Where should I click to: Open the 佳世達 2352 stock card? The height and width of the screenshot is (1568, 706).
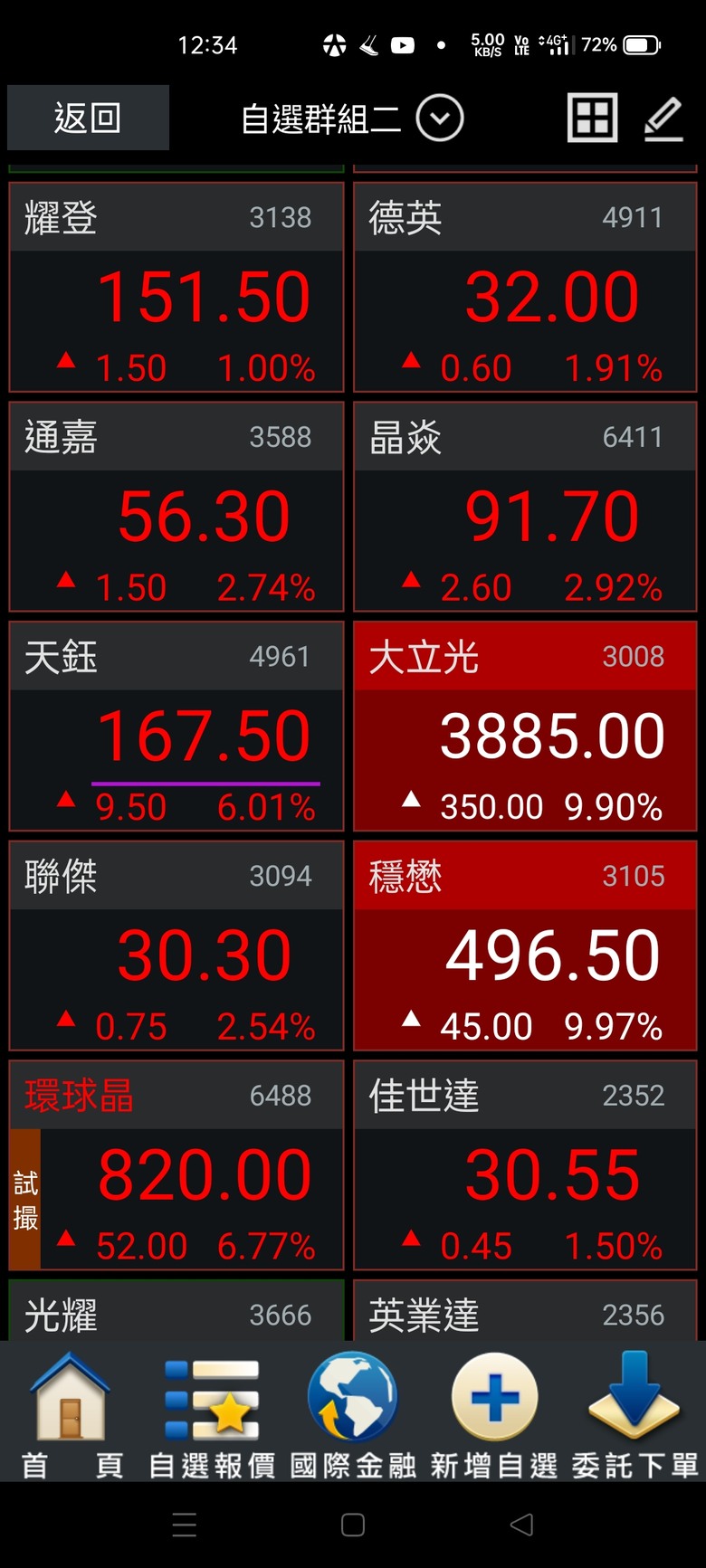[525, 1165]
